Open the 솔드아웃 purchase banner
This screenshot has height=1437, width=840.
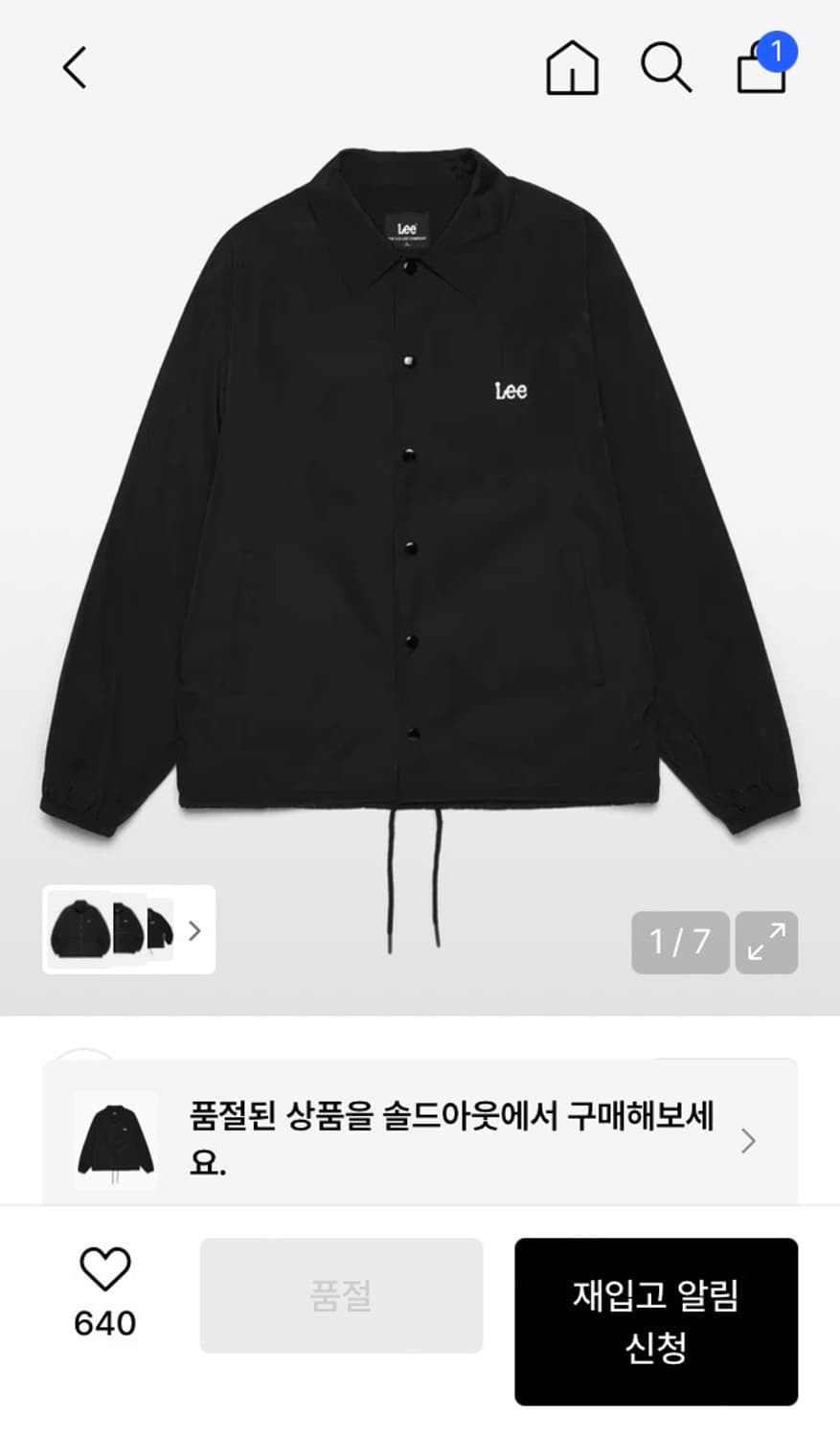[x=420, y=1139]
